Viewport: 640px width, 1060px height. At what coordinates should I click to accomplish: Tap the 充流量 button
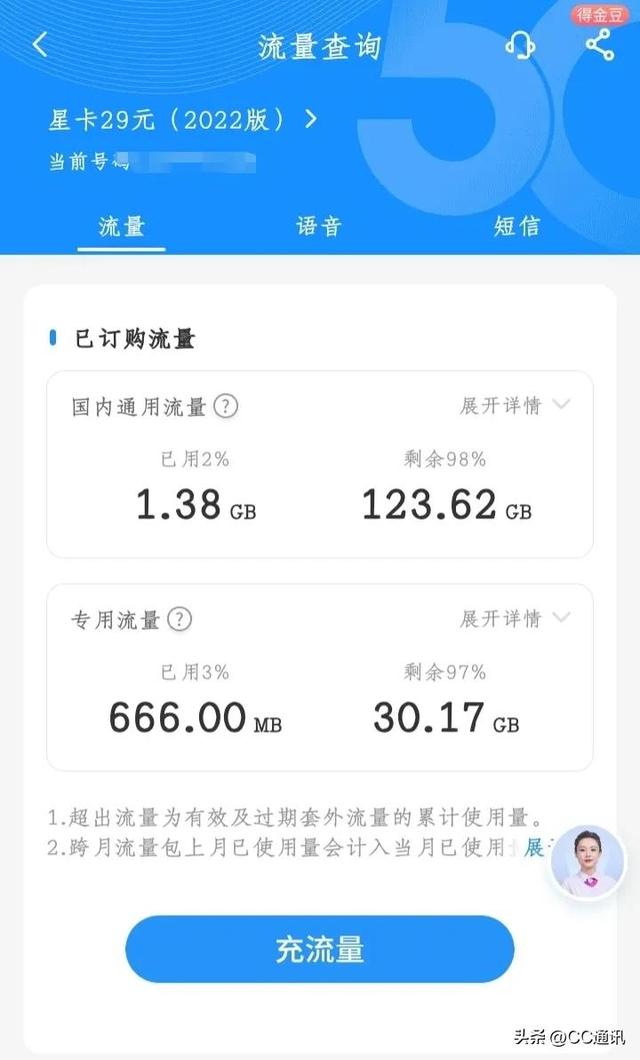319,949
